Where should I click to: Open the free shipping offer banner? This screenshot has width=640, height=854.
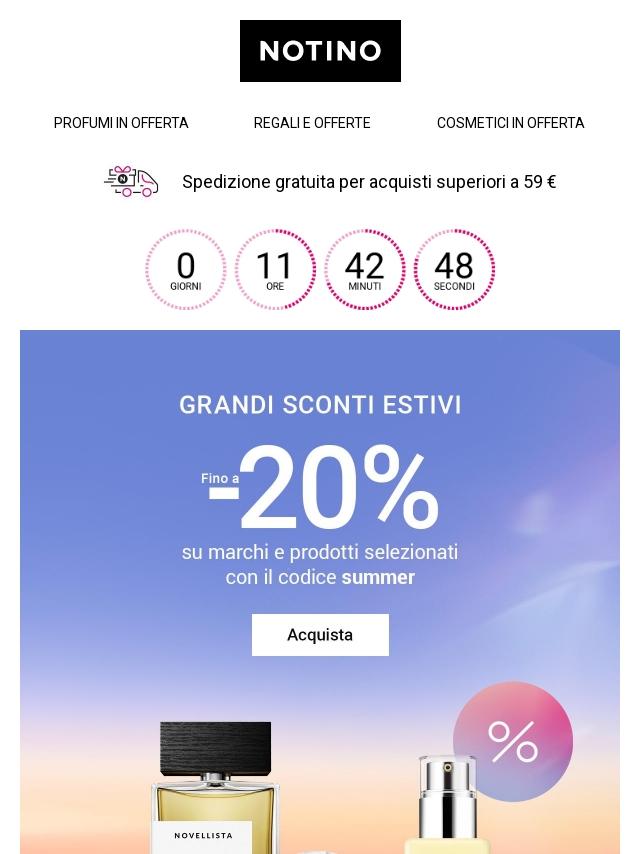(x=330, y=182)
